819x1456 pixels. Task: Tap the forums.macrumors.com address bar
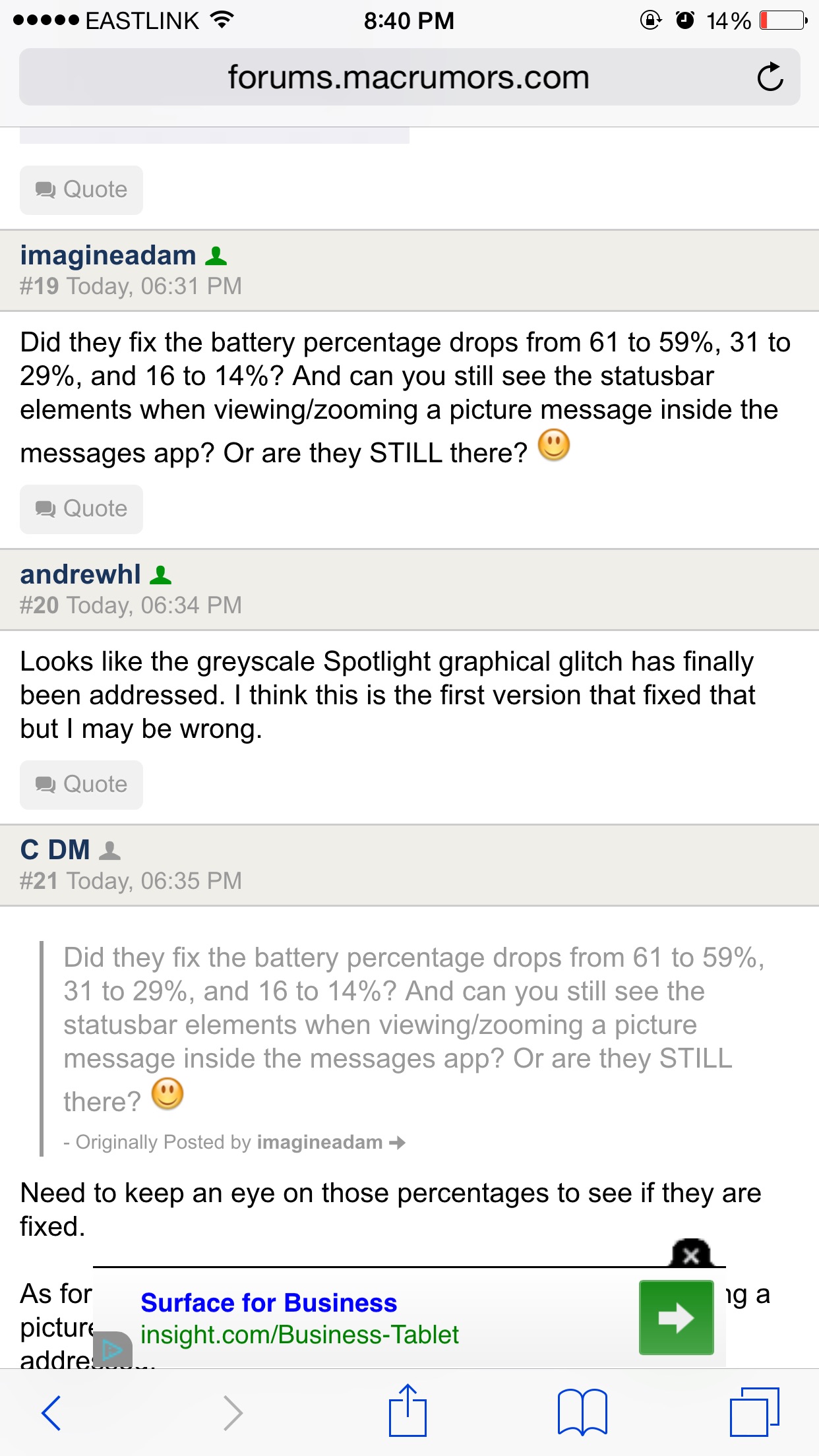[x=409, y=77]
